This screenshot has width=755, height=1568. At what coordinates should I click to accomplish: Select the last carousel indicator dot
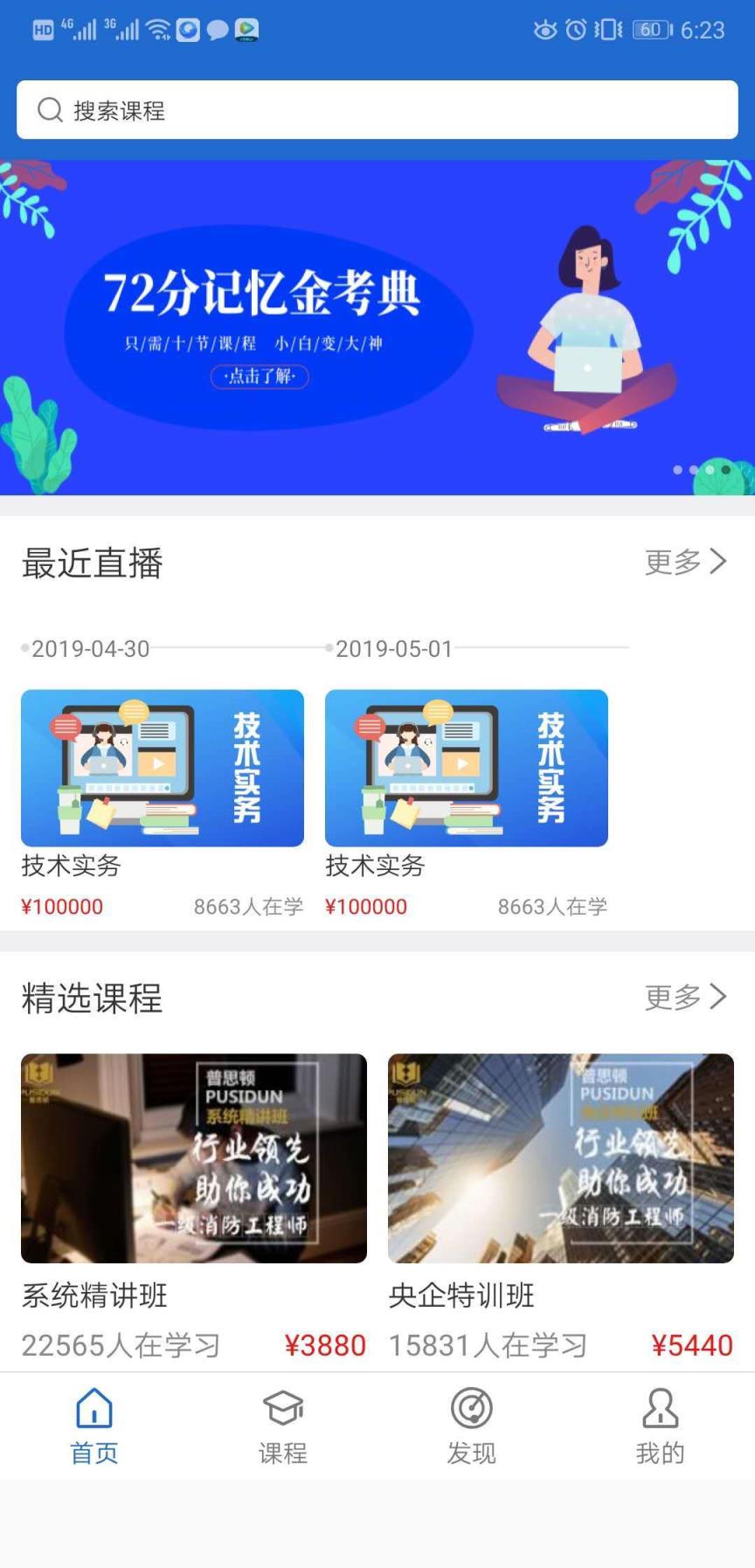click(x=728, y=470)
